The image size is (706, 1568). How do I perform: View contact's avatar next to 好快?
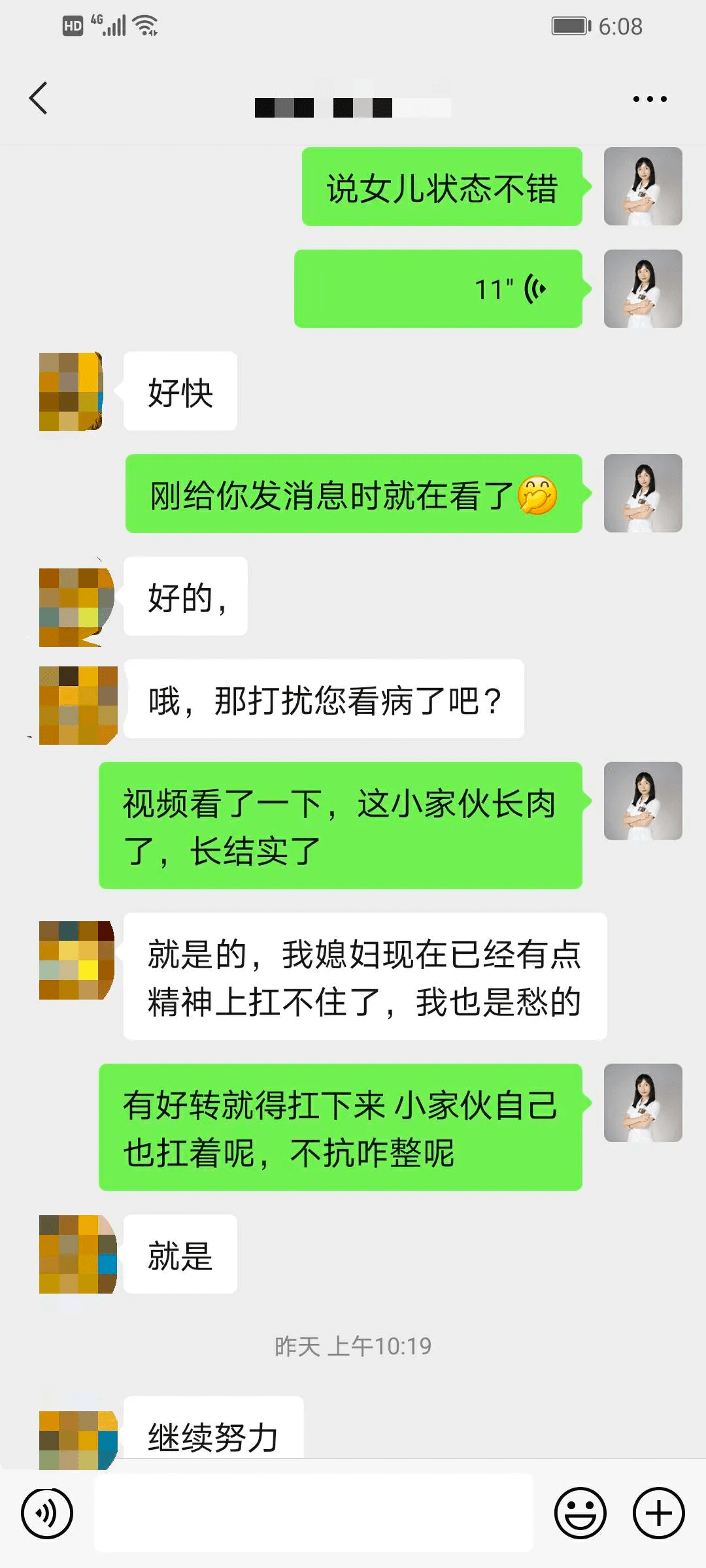coord(71,391)
